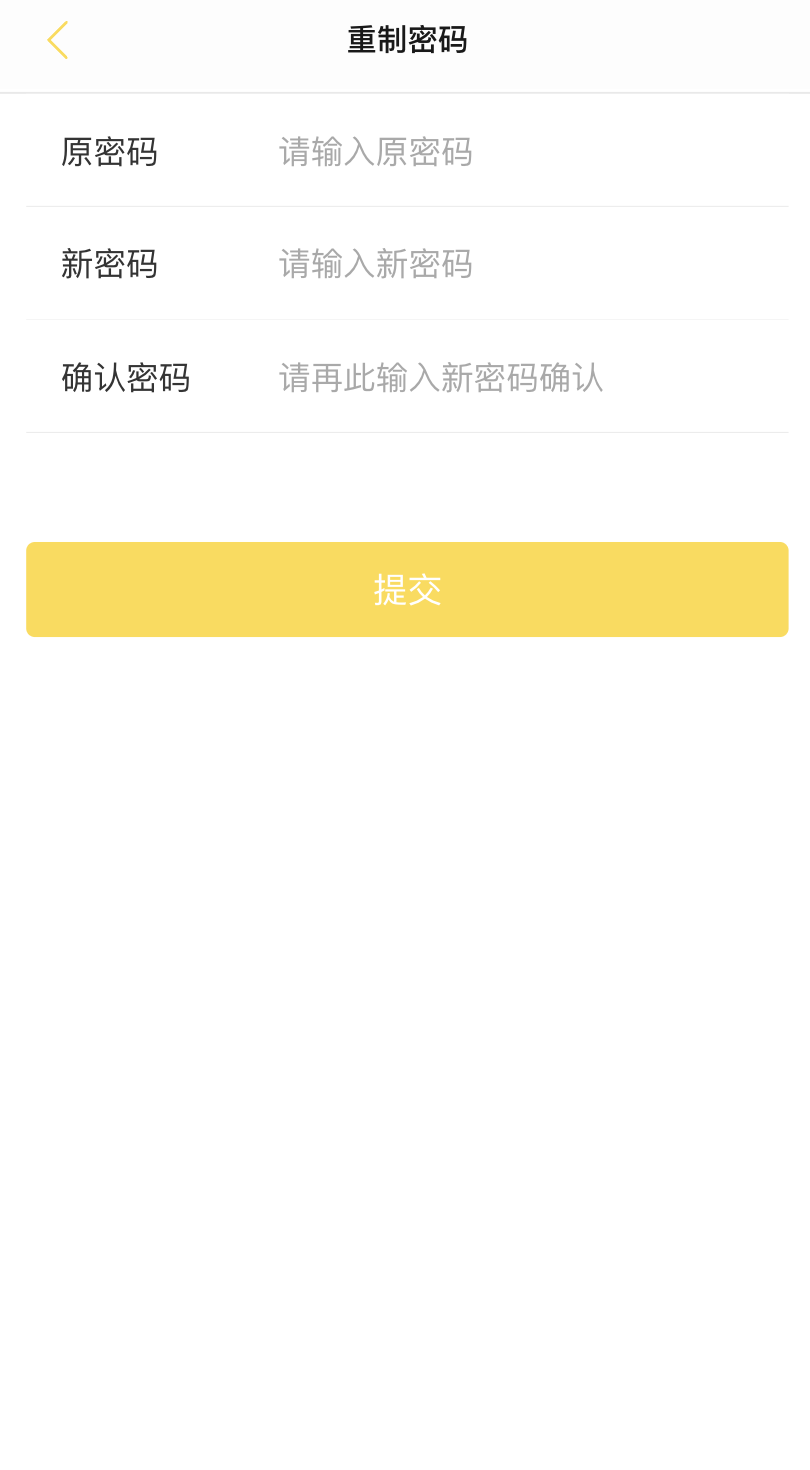
Task: Focus the 新密码 input field
Action: pos(520,264)
